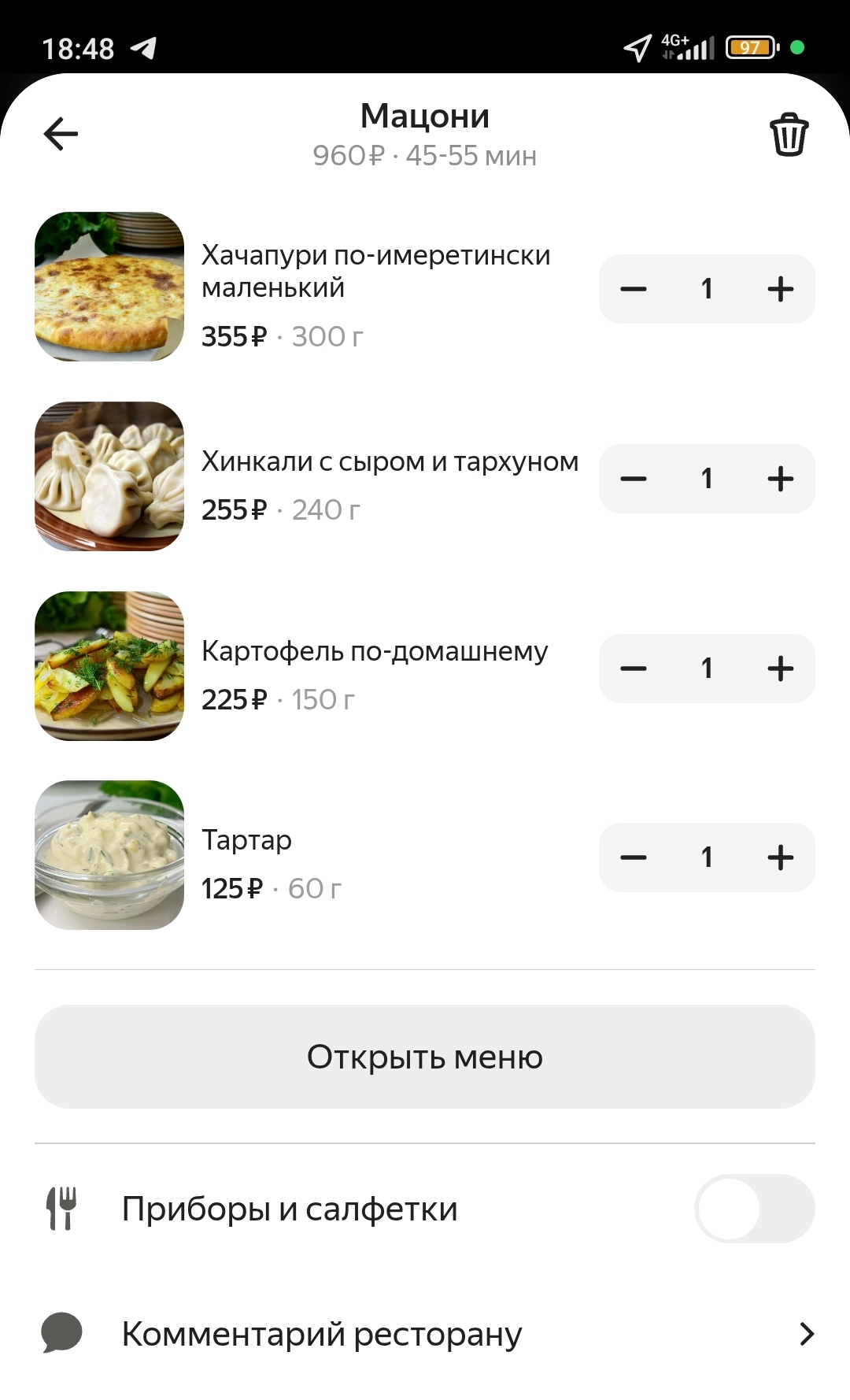Increase quantity of Хачапури по-имеретински
The image size is (850, 1400).
point(780,289)
